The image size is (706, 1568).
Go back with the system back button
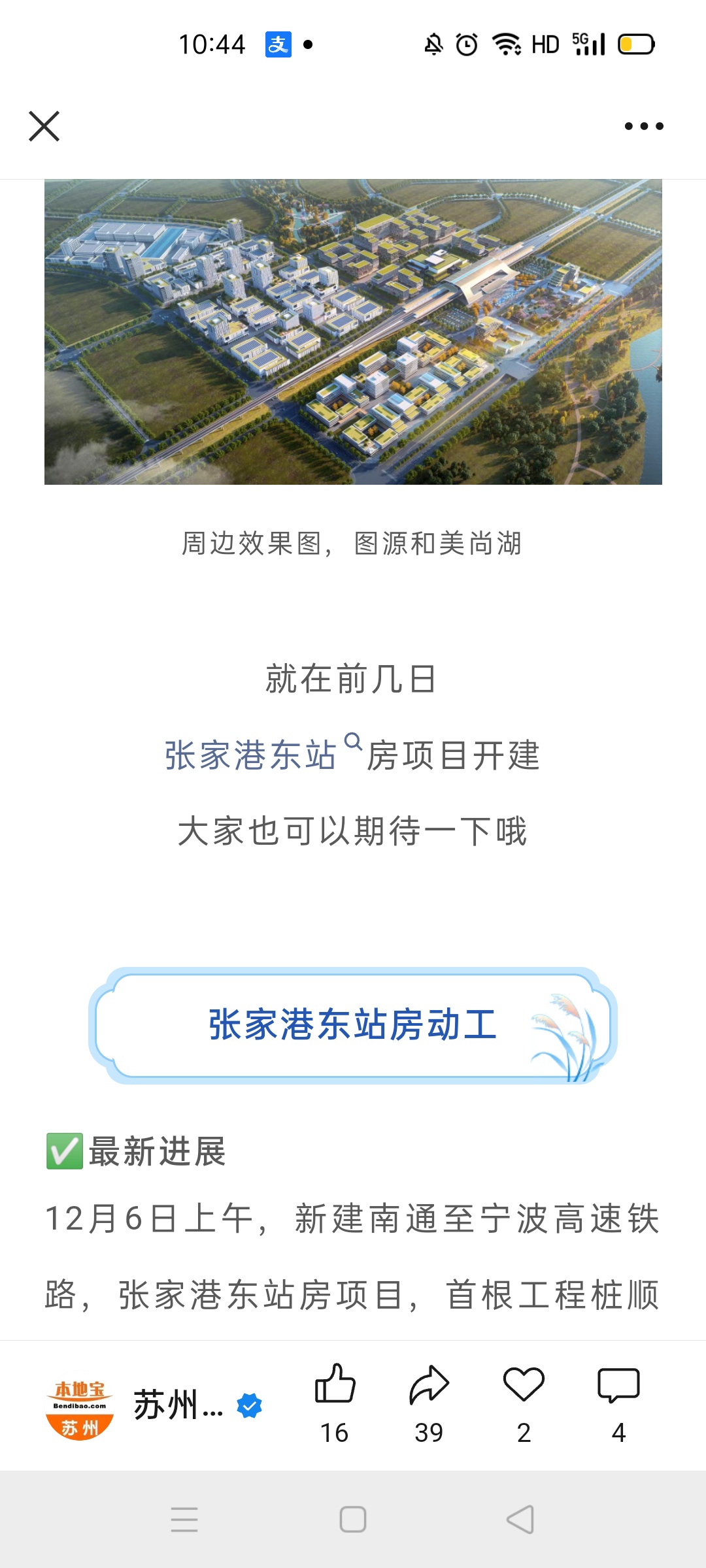coord(520,1519)
